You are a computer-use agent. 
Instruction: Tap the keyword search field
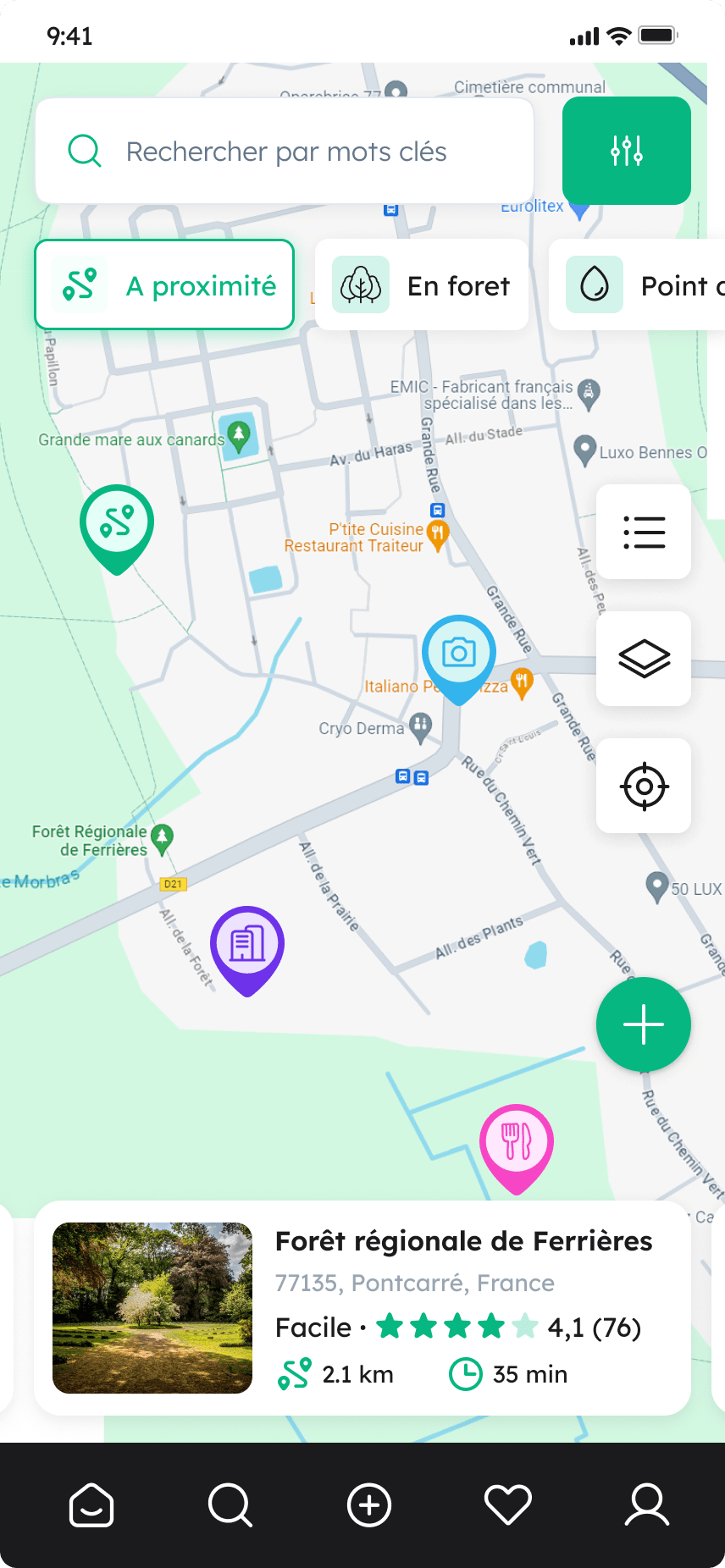click(x=285, y=152)
